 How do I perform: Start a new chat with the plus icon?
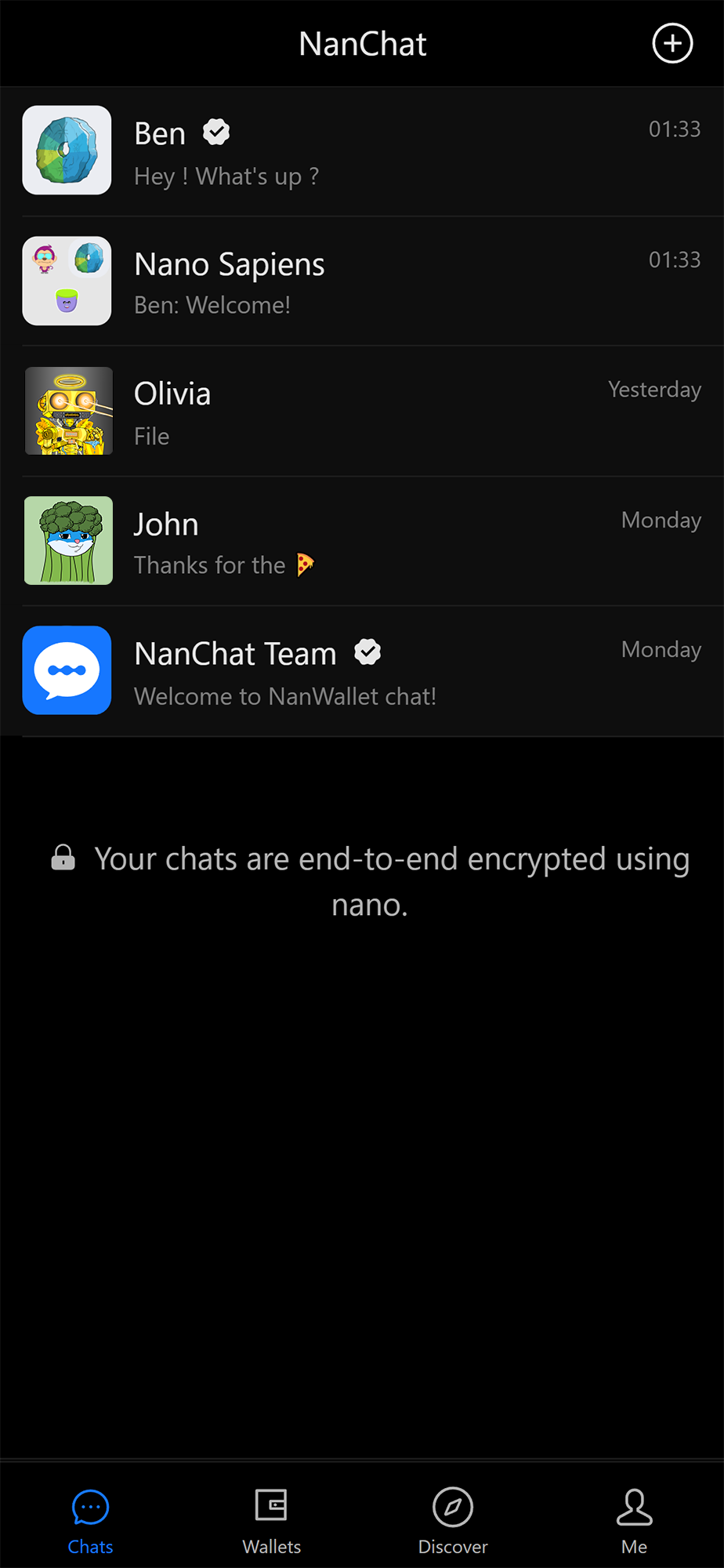(x=672, y=43)
